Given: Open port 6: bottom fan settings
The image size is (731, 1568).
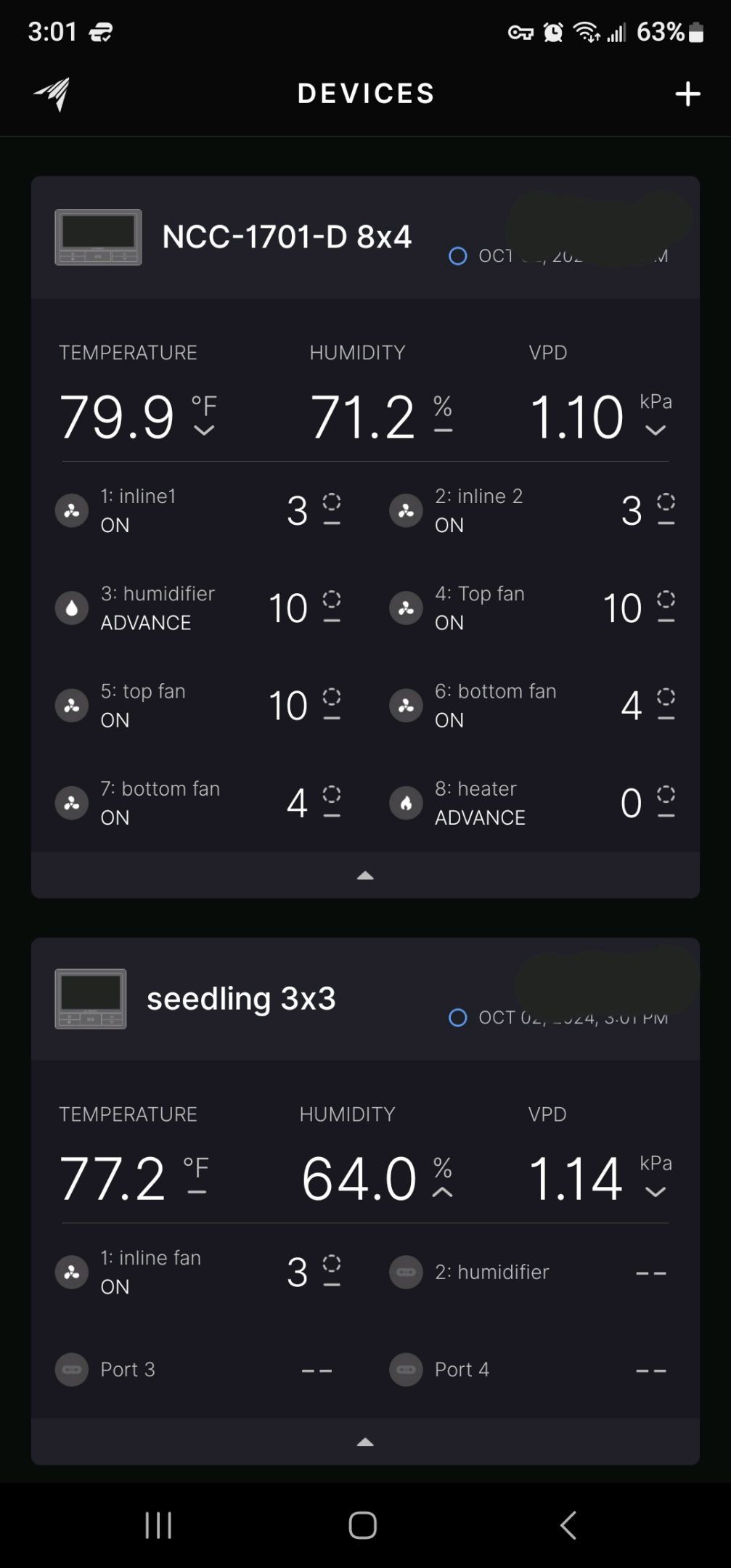Looking at the screenshot, I should point(532,705).
